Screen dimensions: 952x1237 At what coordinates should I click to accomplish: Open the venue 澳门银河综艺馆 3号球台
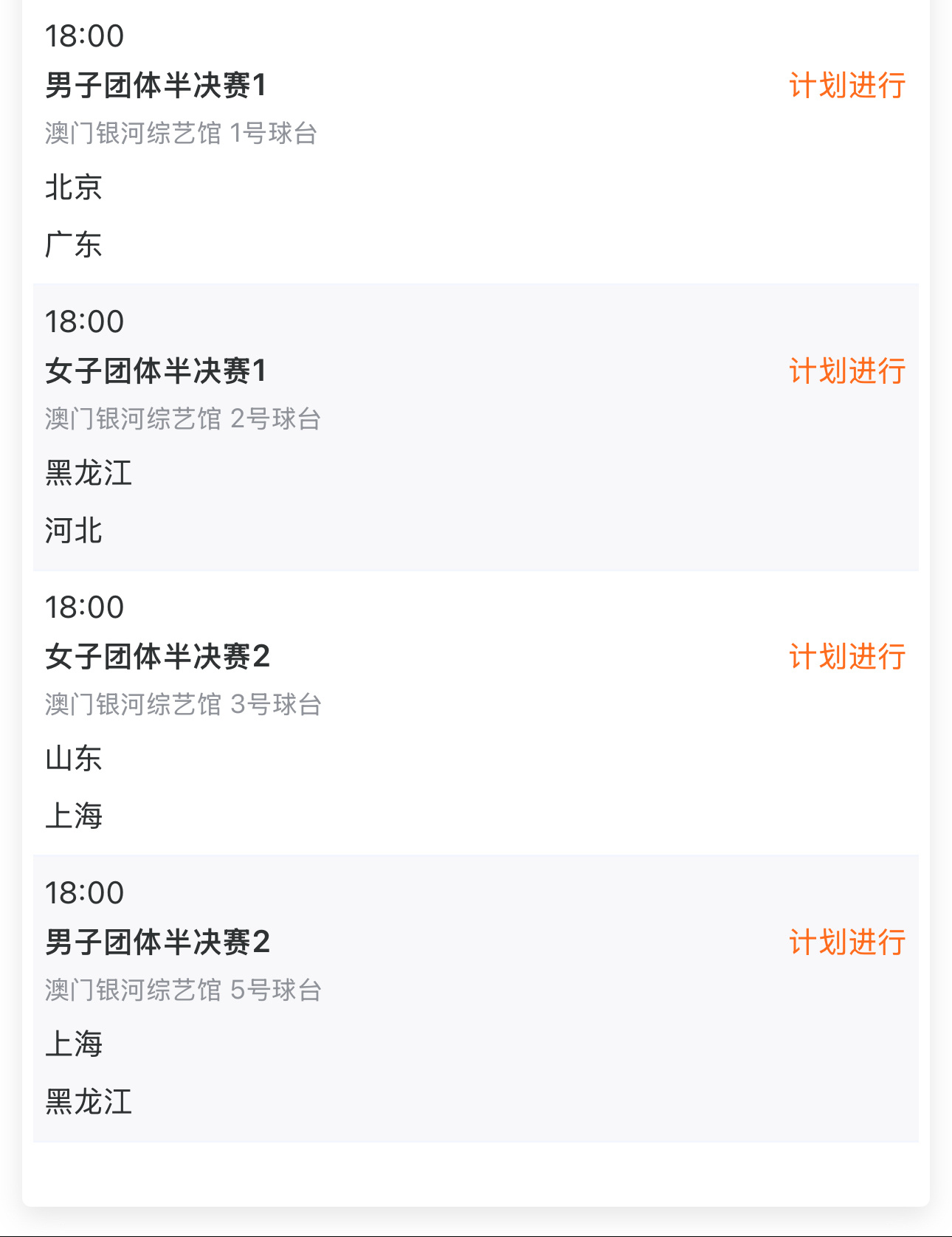click(182, 705)
